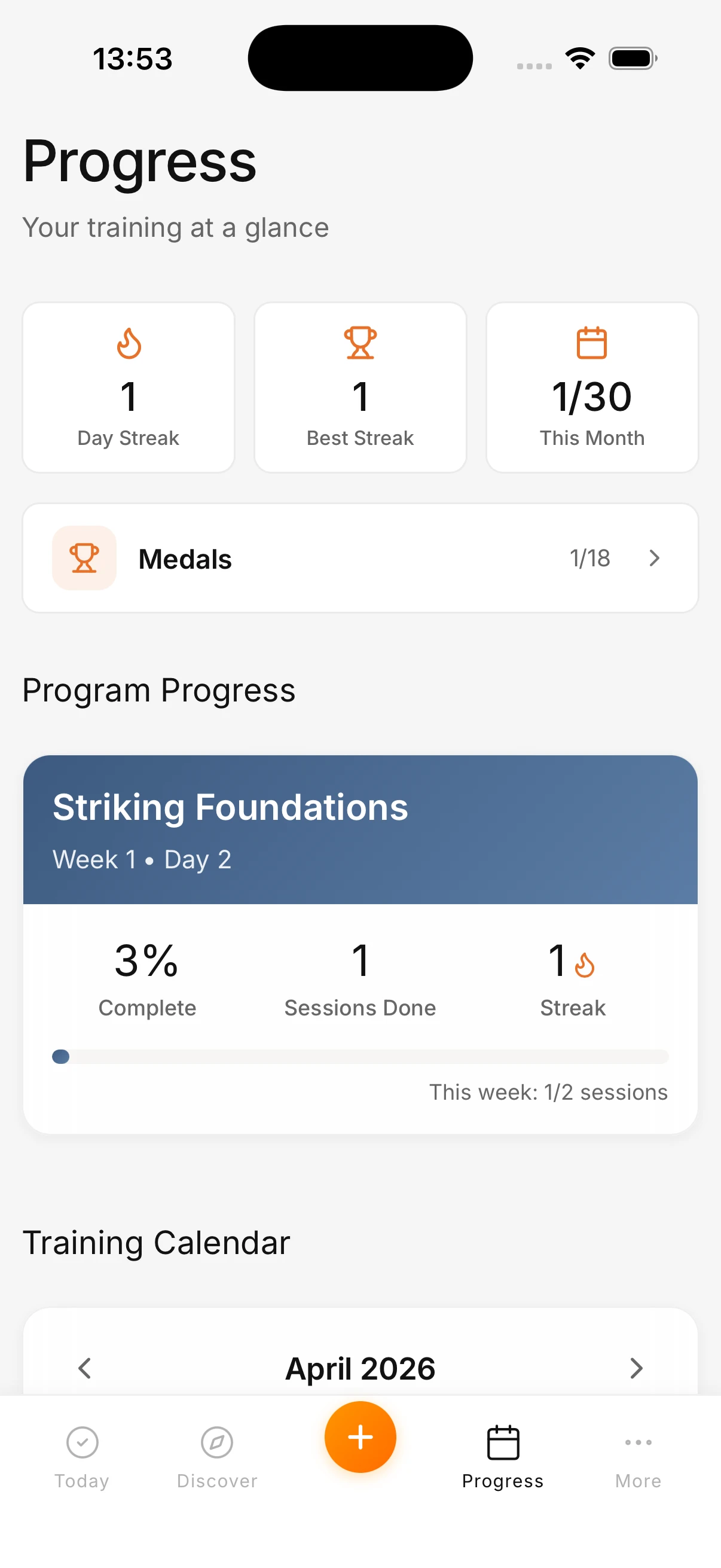Tap the This Month 1/30 stat card
The image size is (721, 1568).
[592, 387]
